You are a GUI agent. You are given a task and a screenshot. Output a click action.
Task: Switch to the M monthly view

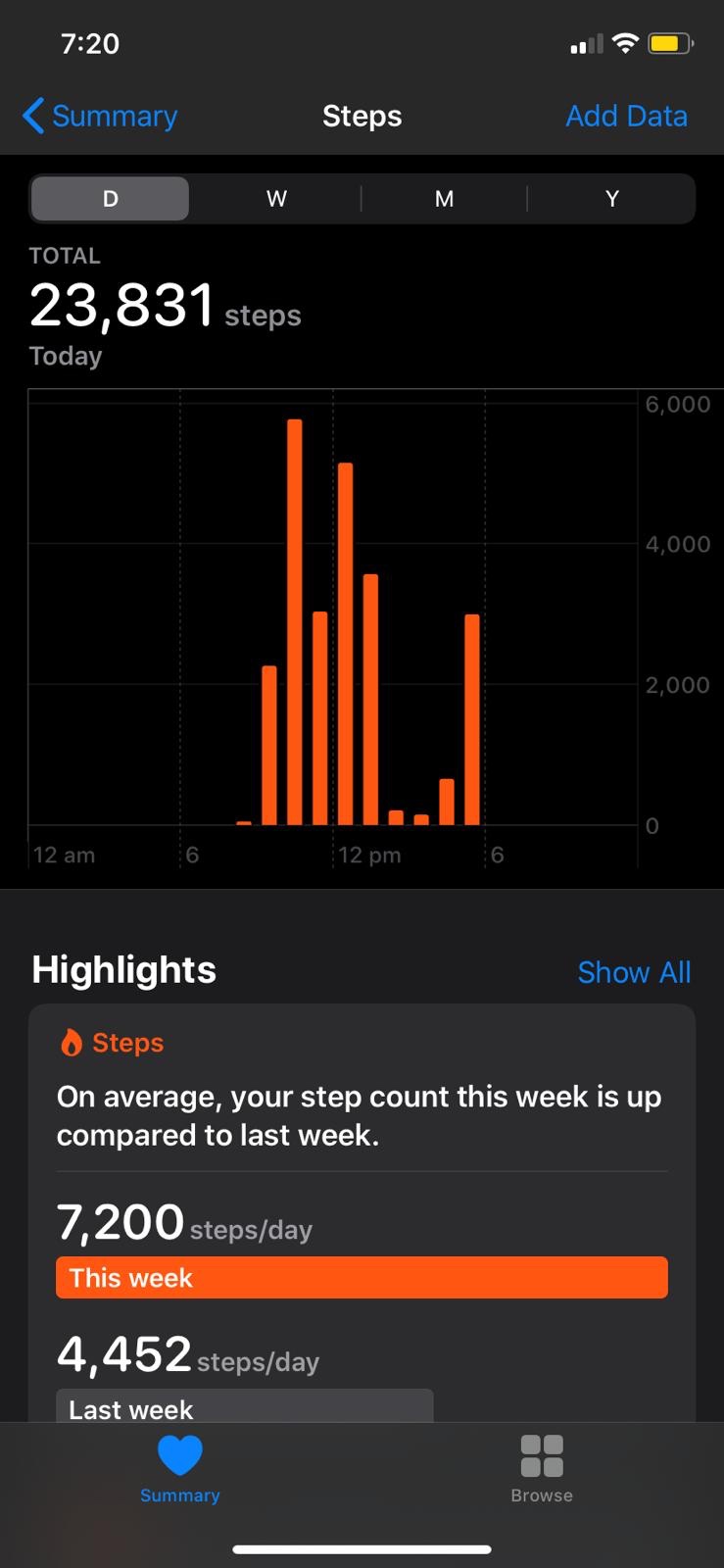tap(444, 199)
